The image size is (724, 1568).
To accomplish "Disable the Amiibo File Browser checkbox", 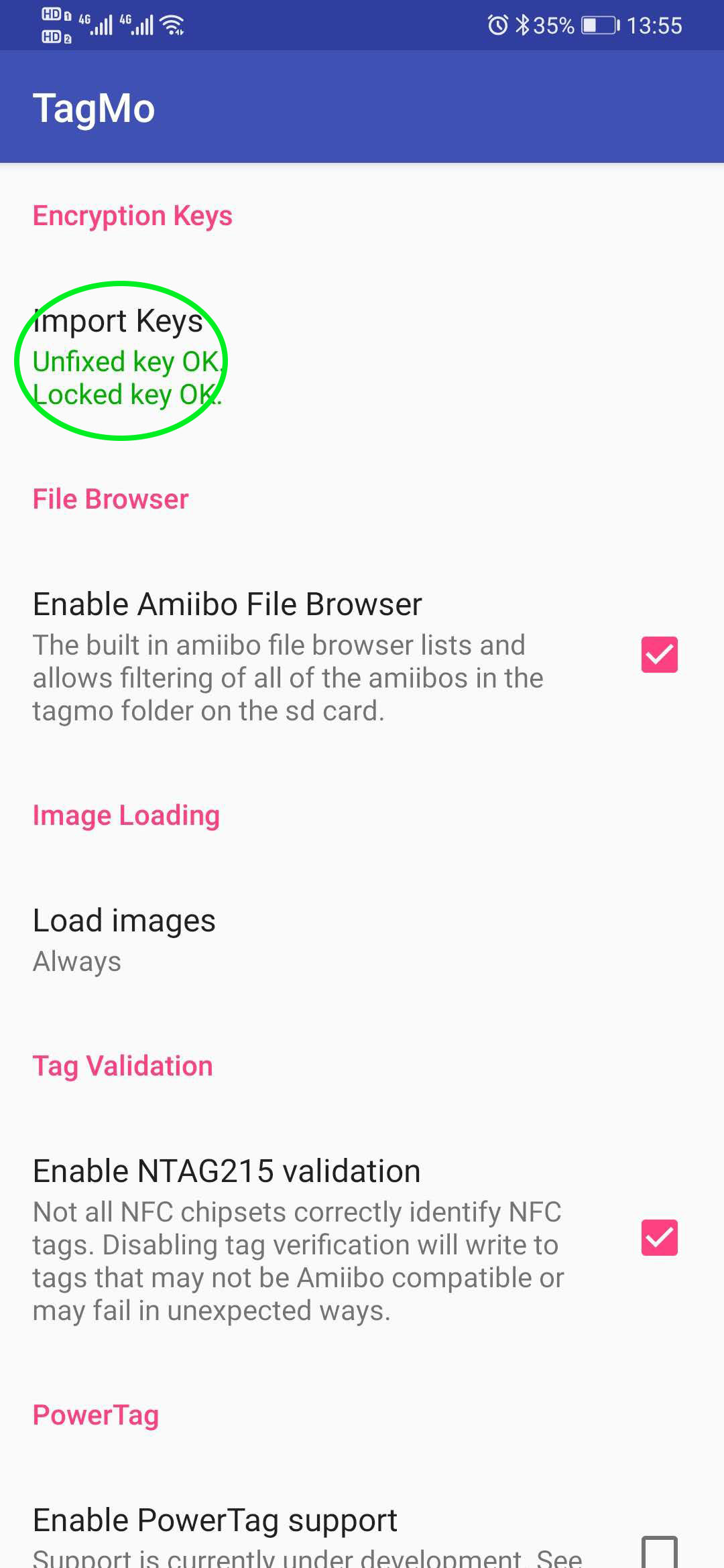I will (x=658, y=655).
